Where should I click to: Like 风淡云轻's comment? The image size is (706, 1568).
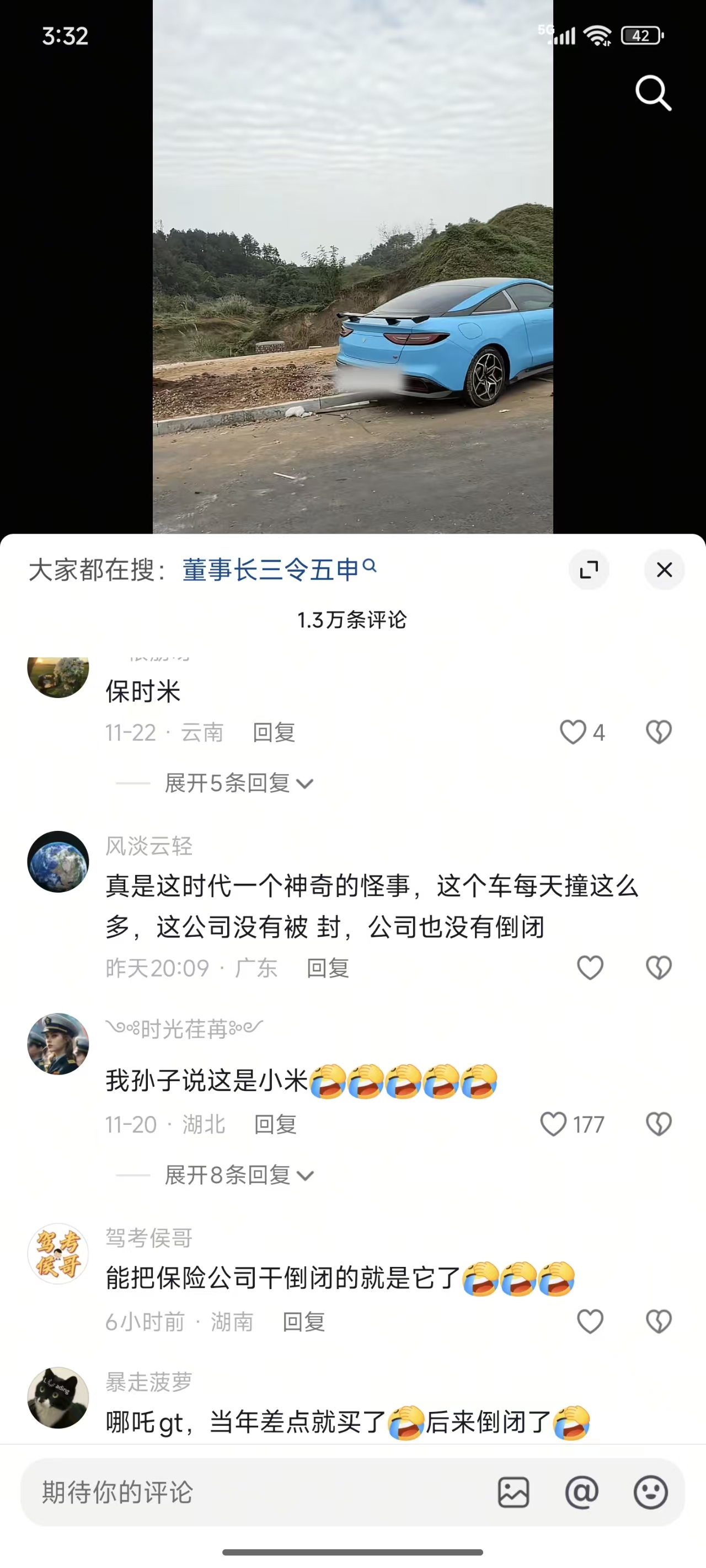[590, 968]
